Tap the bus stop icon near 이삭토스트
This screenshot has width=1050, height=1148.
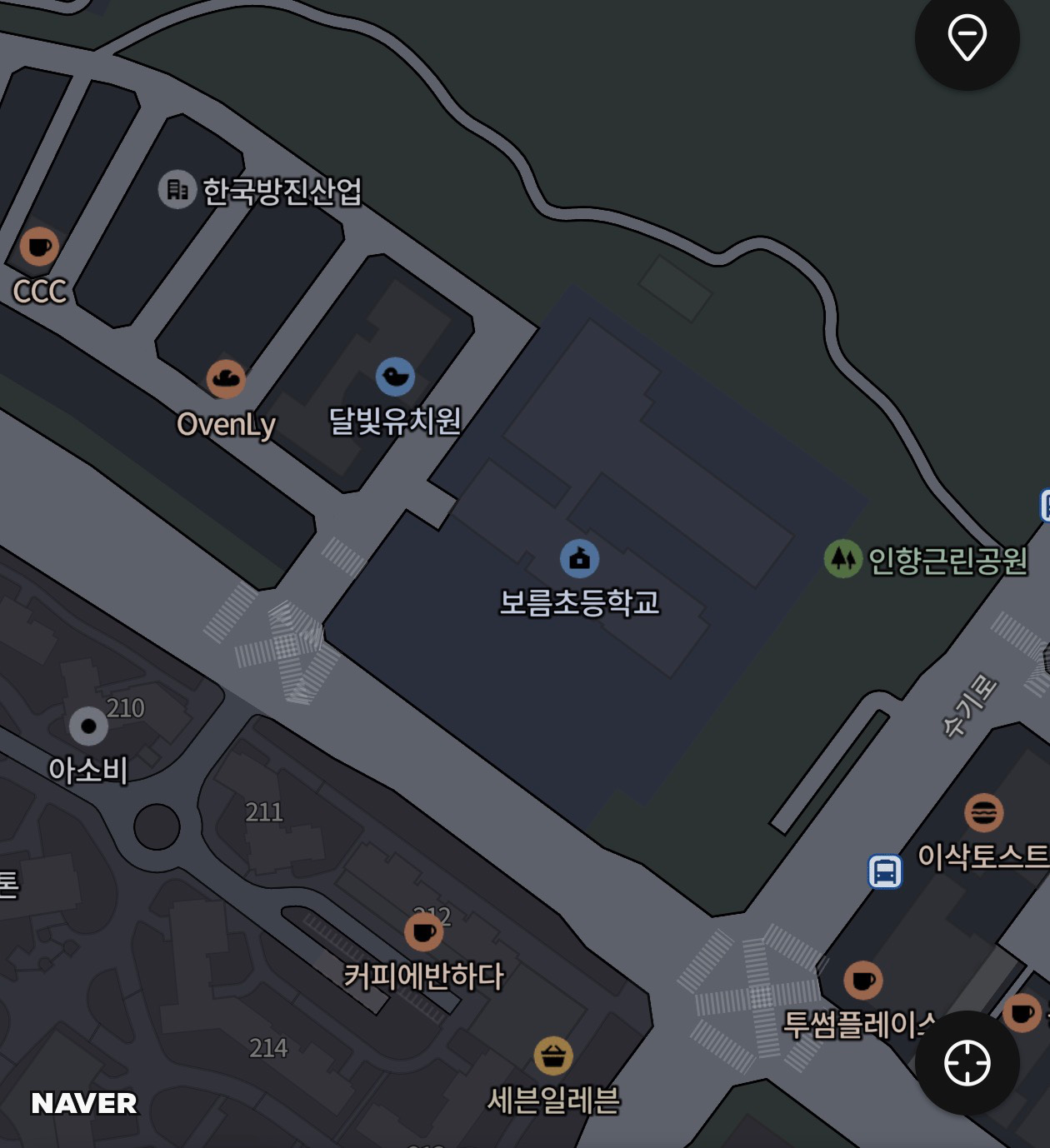(884, 872)
